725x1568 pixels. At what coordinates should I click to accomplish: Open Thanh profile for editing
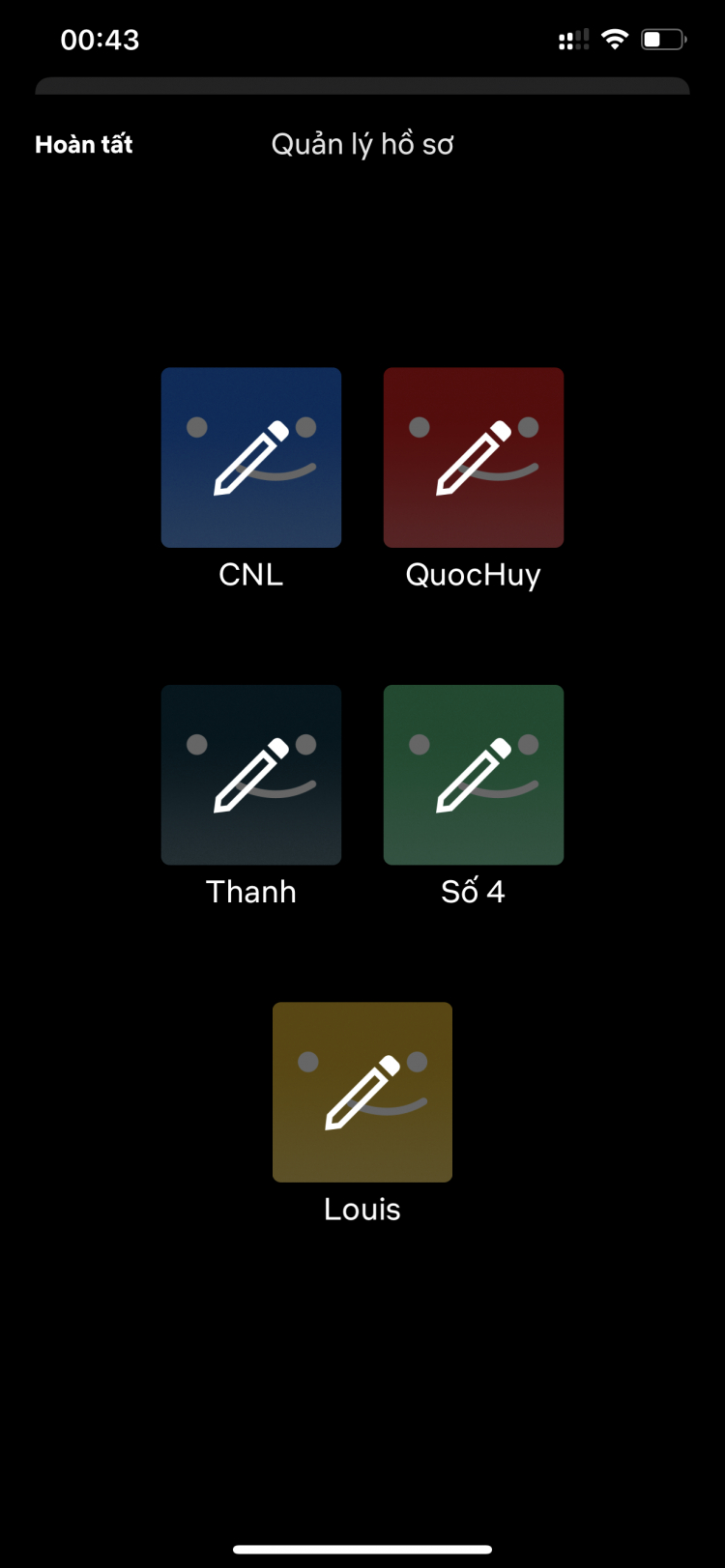pyautogui.click(x=251, y=775)
